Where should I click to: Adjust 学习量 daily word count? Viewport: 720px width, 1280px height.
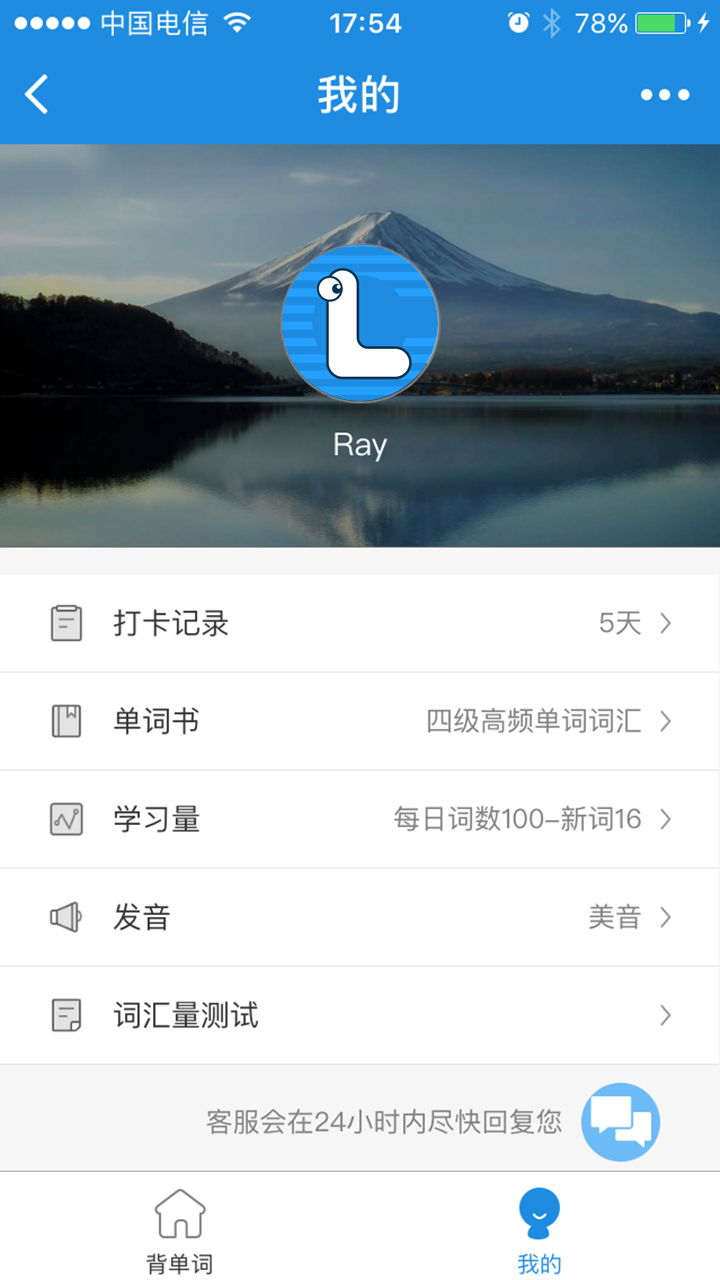(x=360, y=819)
